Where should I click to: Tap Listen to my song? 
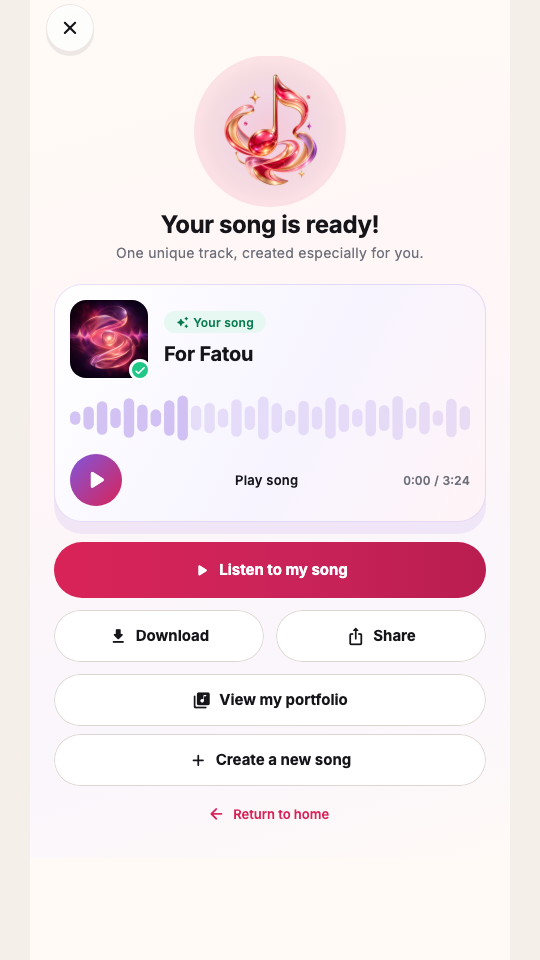click(x=270, y=570)
